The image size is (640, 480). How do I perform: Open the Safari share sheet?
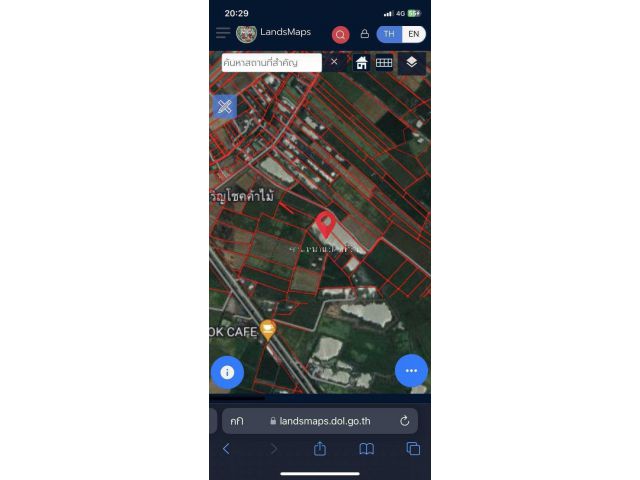point(320,449)
